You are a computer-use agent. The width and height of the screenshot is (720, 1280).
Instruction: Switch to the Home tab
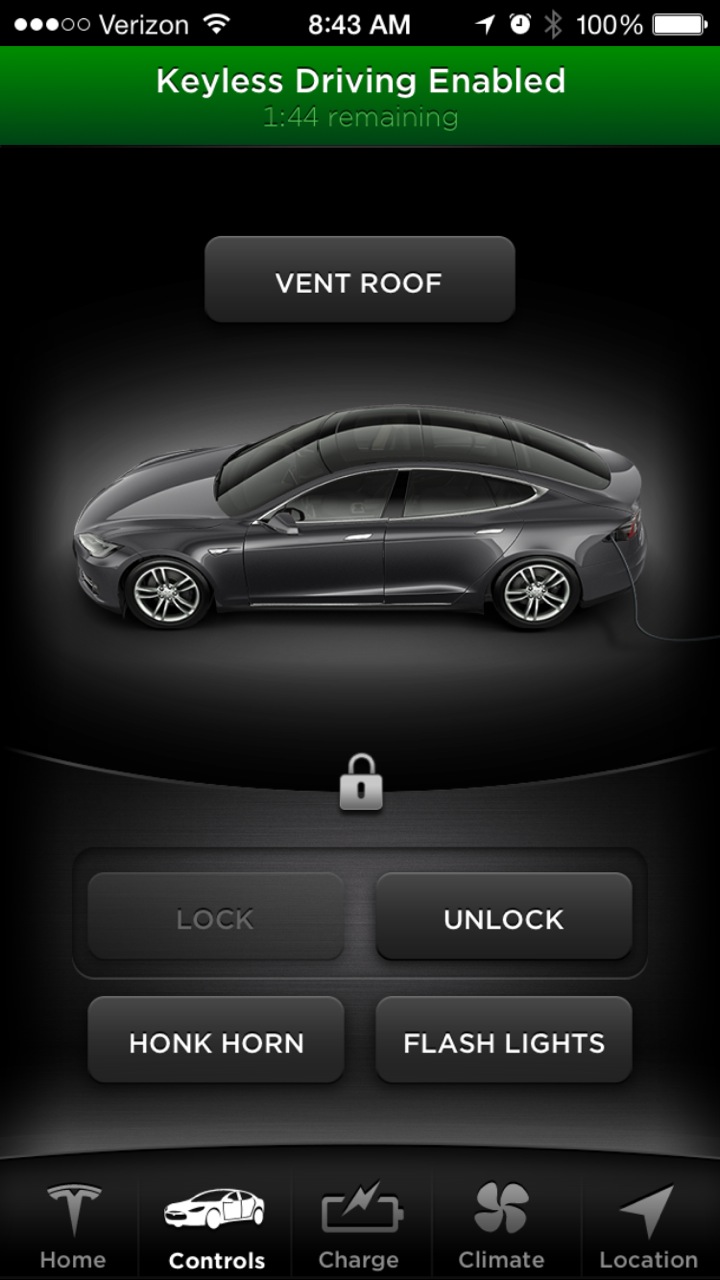72,1223
